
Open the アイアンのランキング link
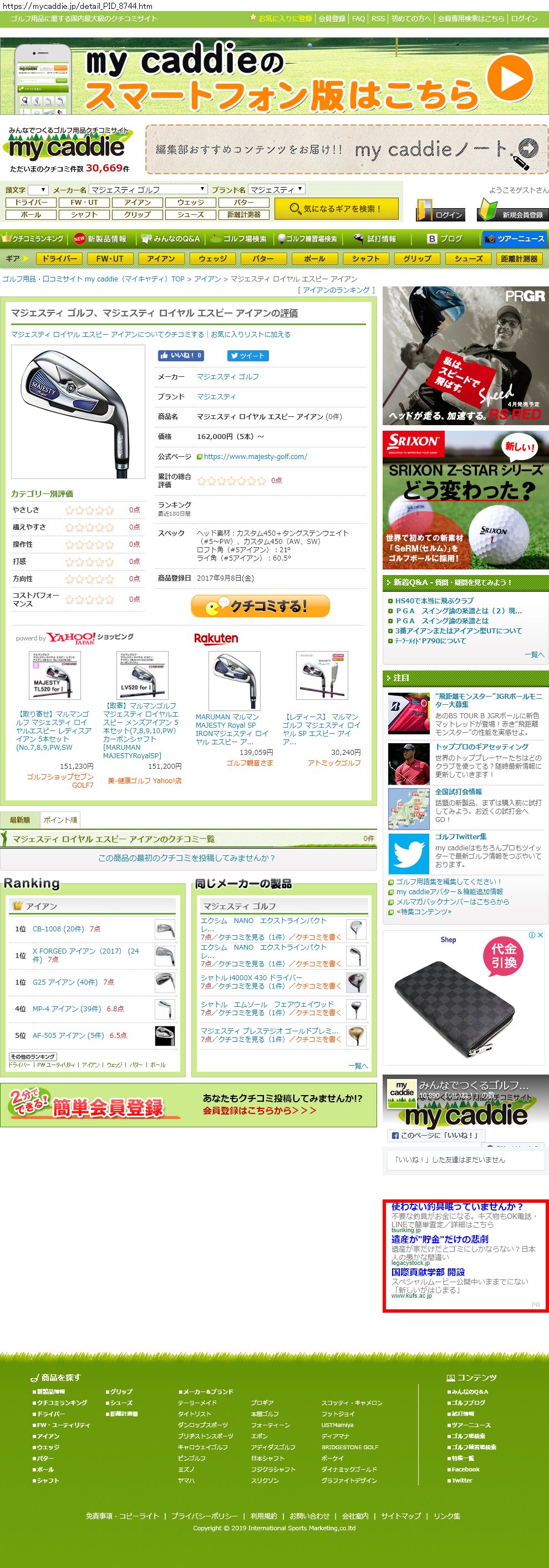coord(336,290)
